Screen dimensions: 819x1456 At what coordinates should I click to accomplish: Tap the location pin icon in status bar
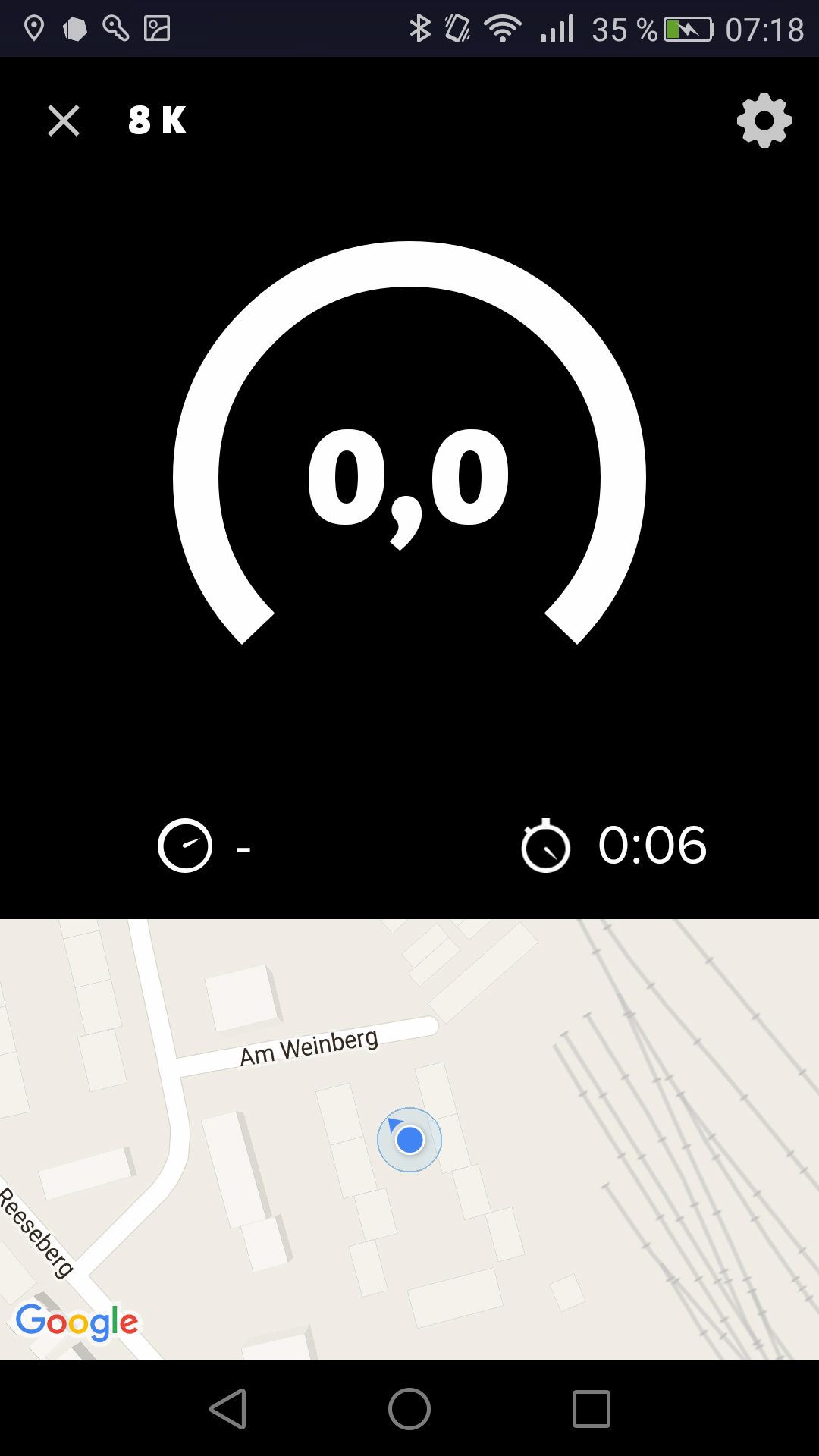36,29
